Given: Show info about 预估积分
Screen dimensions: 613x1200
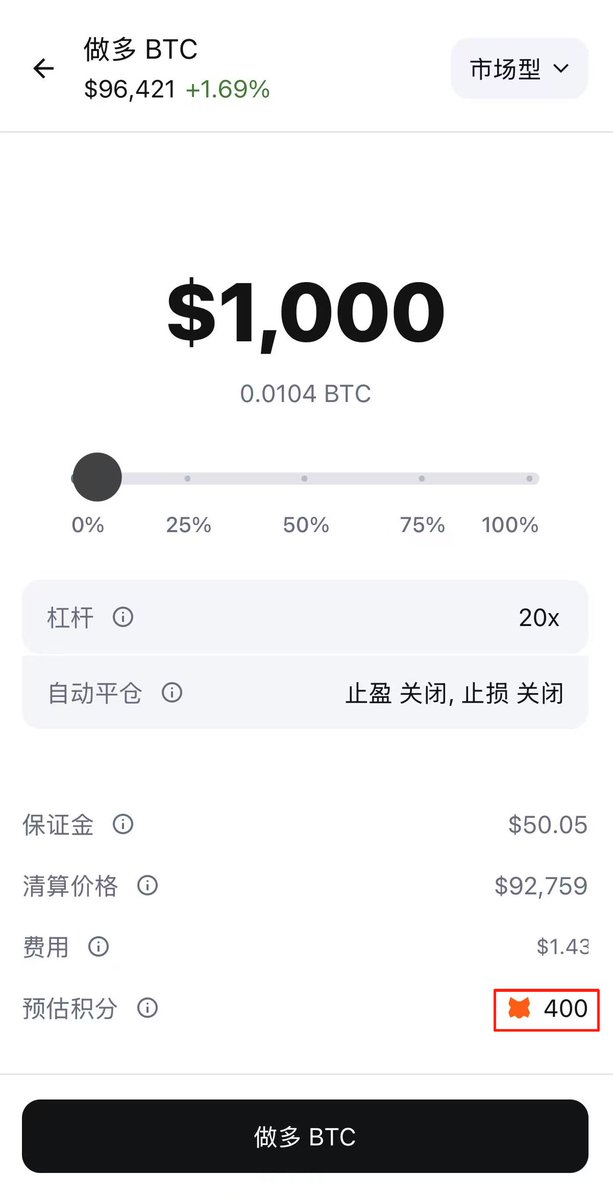Looking at the screenshot, I should pos(147,1008).
